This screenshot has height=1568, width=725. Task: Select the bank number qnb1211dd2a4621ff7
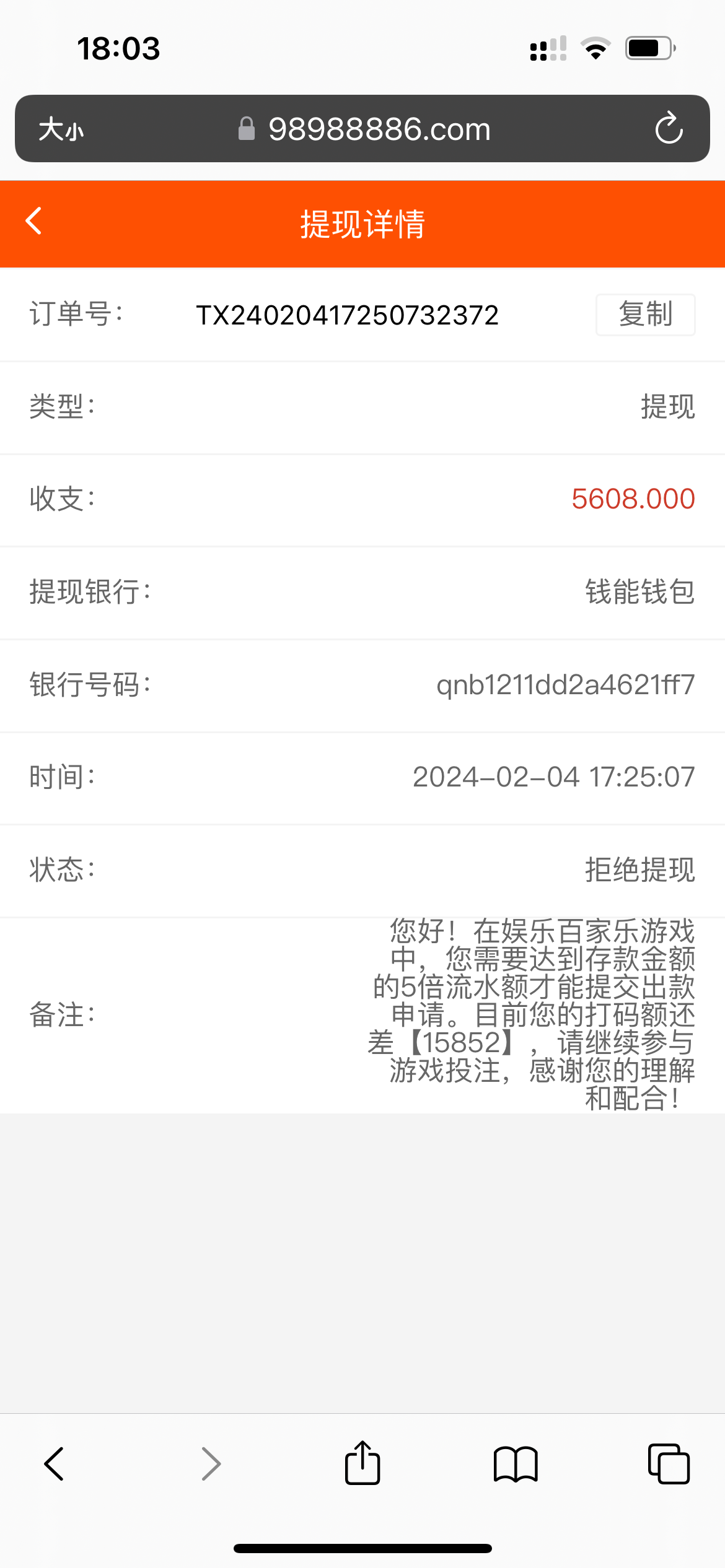566,685
